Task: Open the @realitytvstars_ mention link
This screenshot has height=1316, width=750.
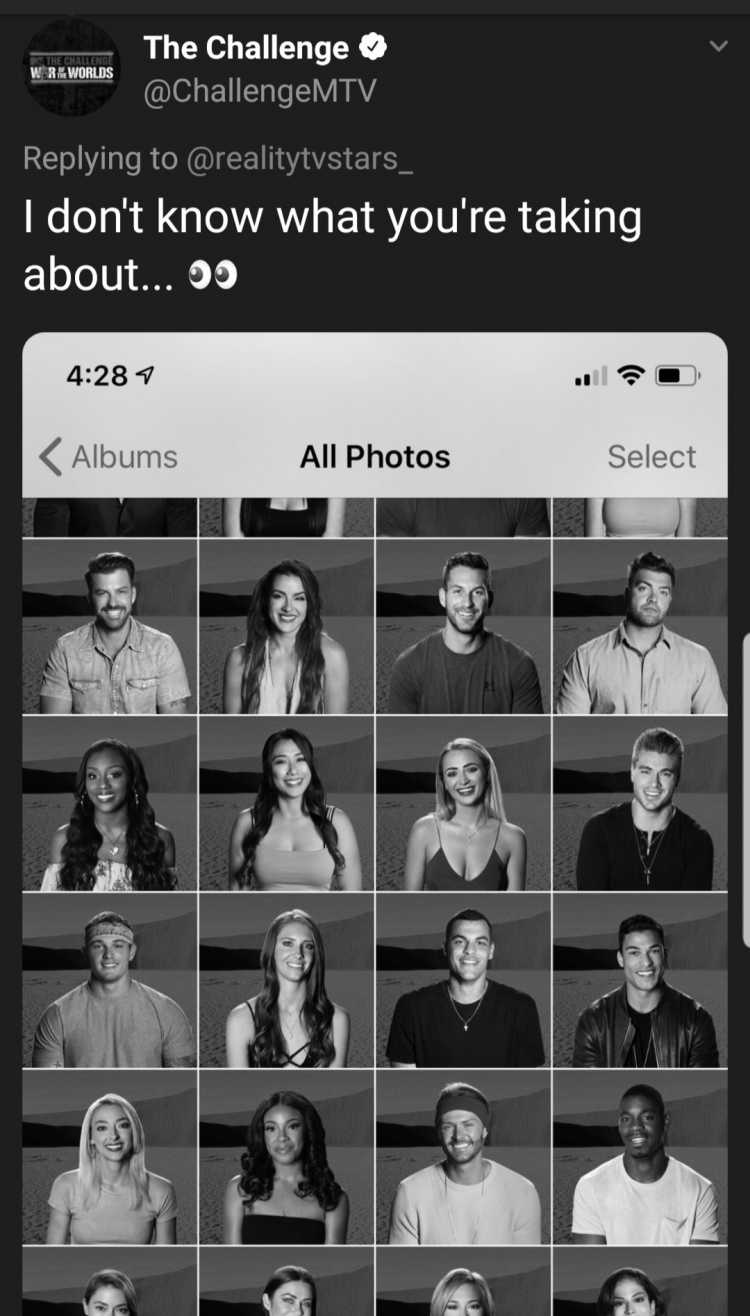Action: (x=299, y=158)
